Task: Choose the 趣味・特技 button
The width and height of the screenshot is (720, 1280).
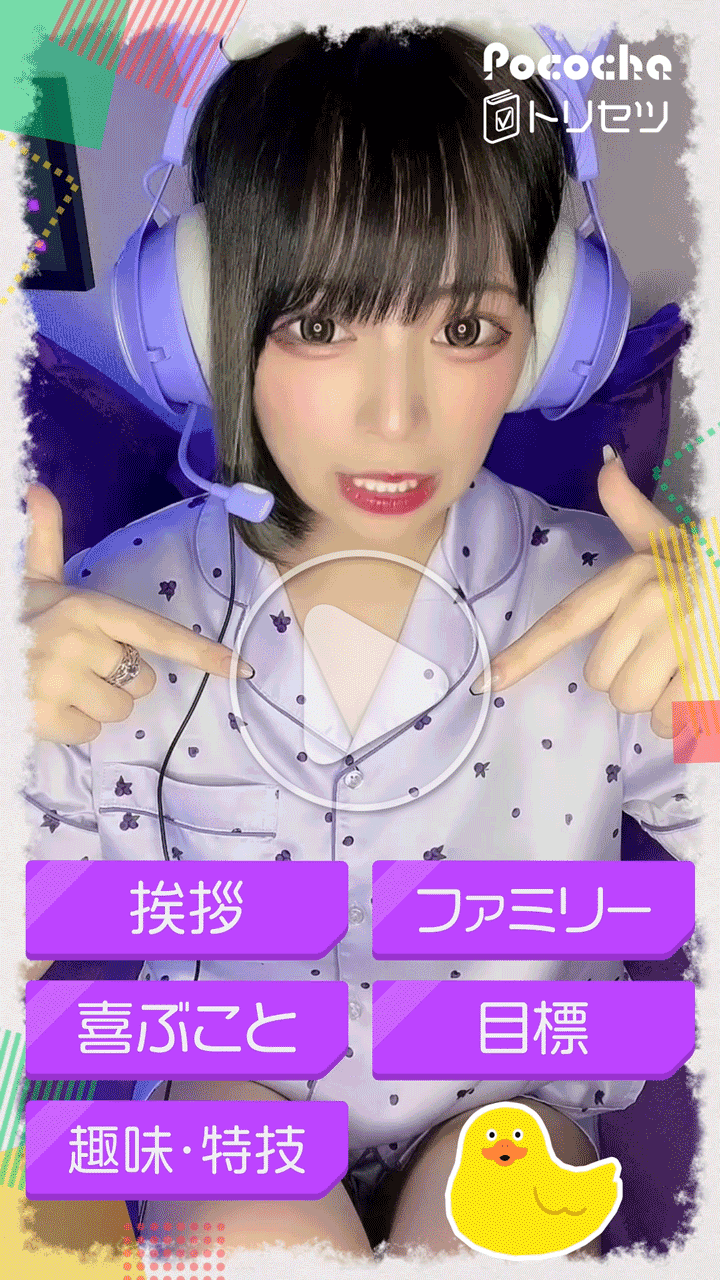Action: (187, 1150)
